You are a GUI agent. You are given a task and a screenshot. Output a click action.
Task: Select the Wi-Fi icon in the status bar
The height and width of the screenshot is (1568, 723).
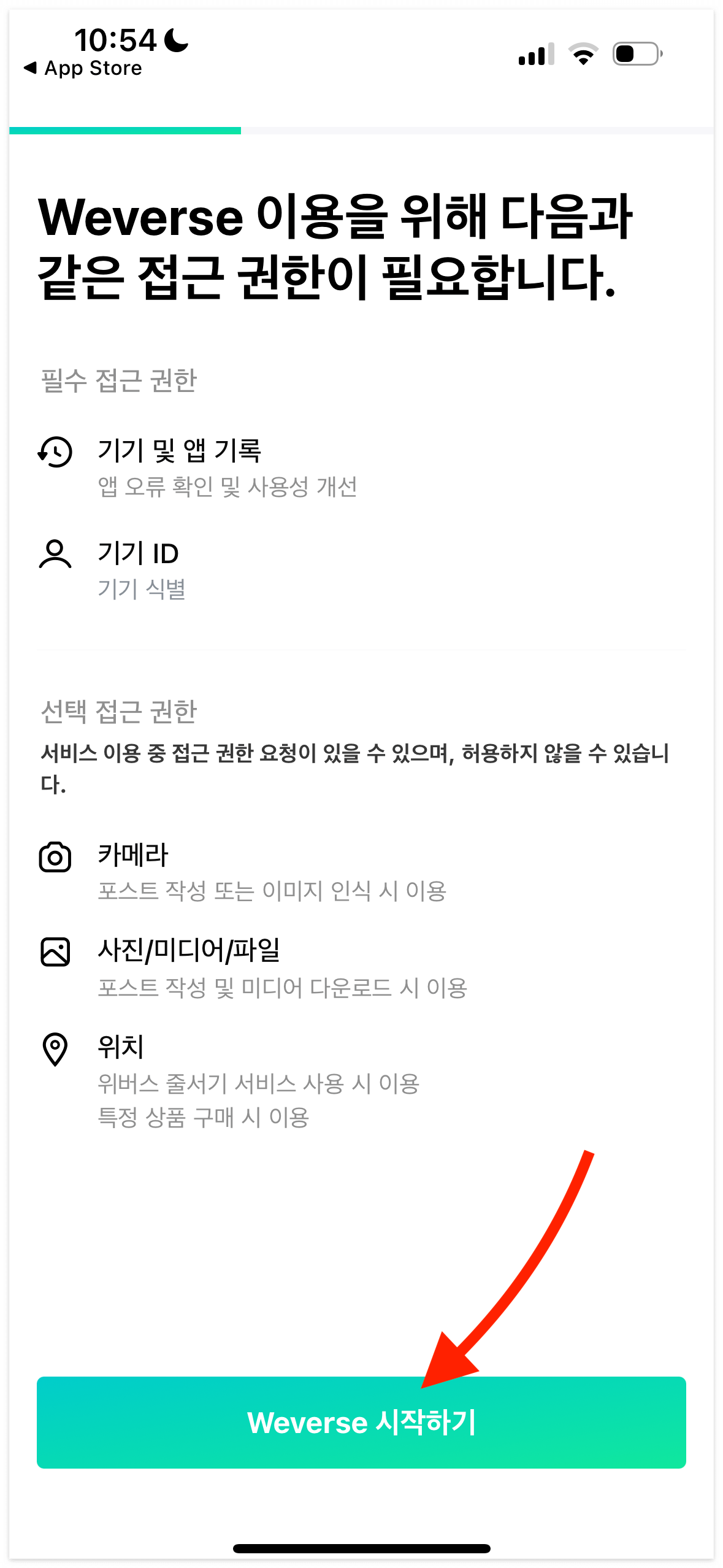click(x=582, y=54)
